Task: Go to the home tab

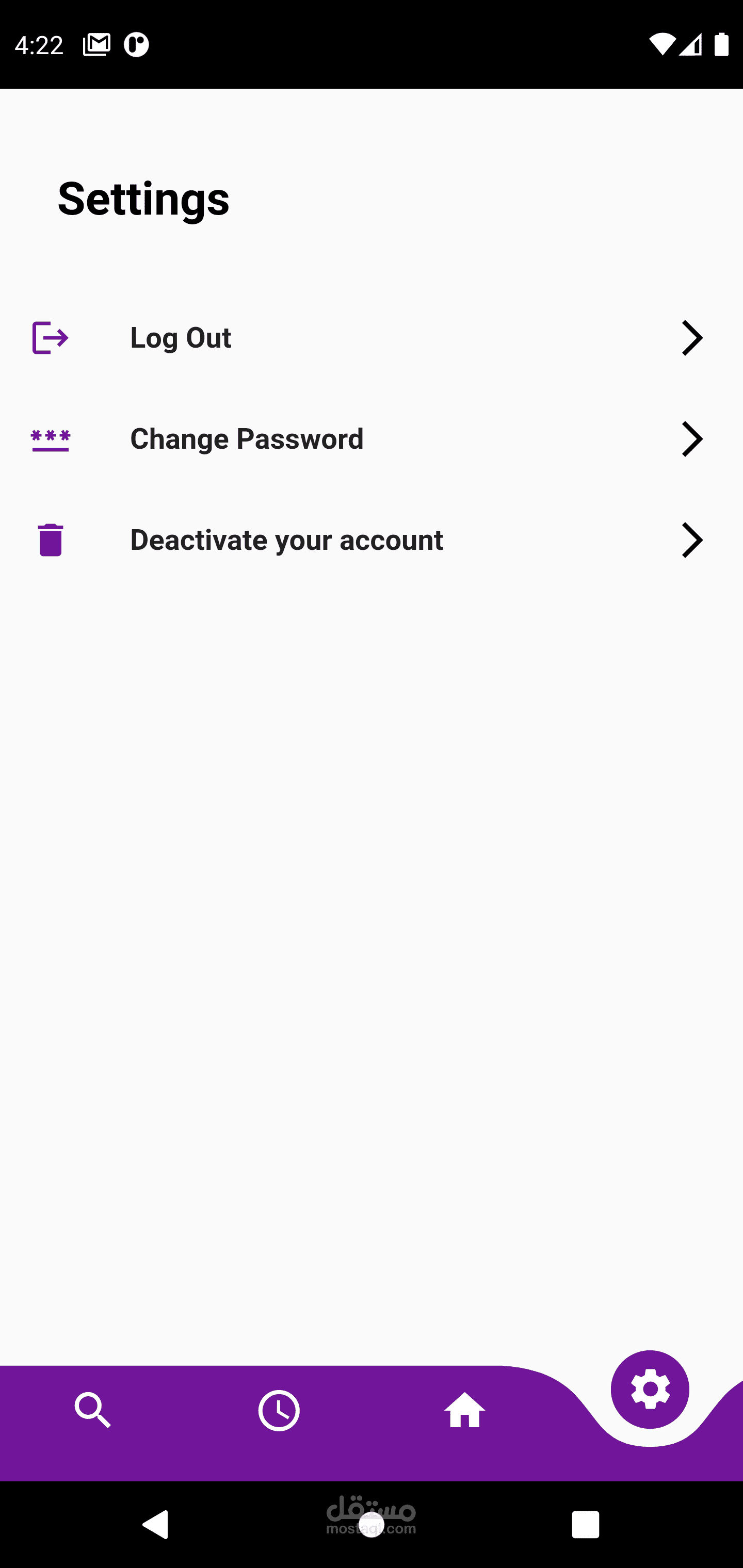Action: click(465, 1410)
